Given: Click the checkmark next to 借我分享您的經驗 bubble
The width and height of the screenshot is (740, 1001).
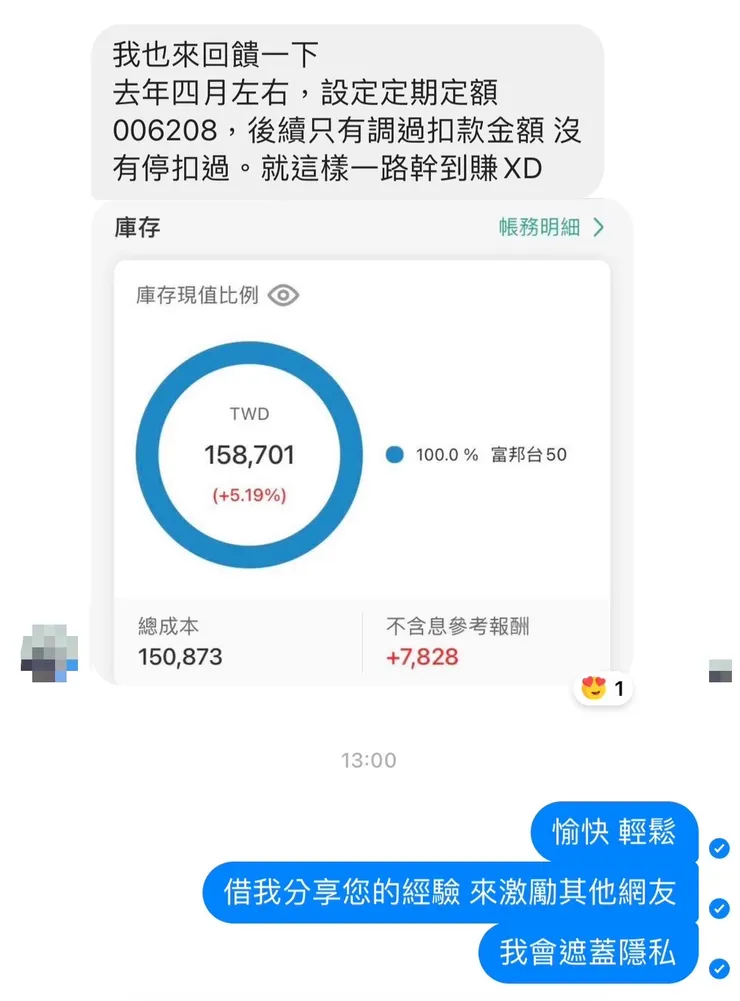Looking at the screenshot, I should click(x=720, y=908).
